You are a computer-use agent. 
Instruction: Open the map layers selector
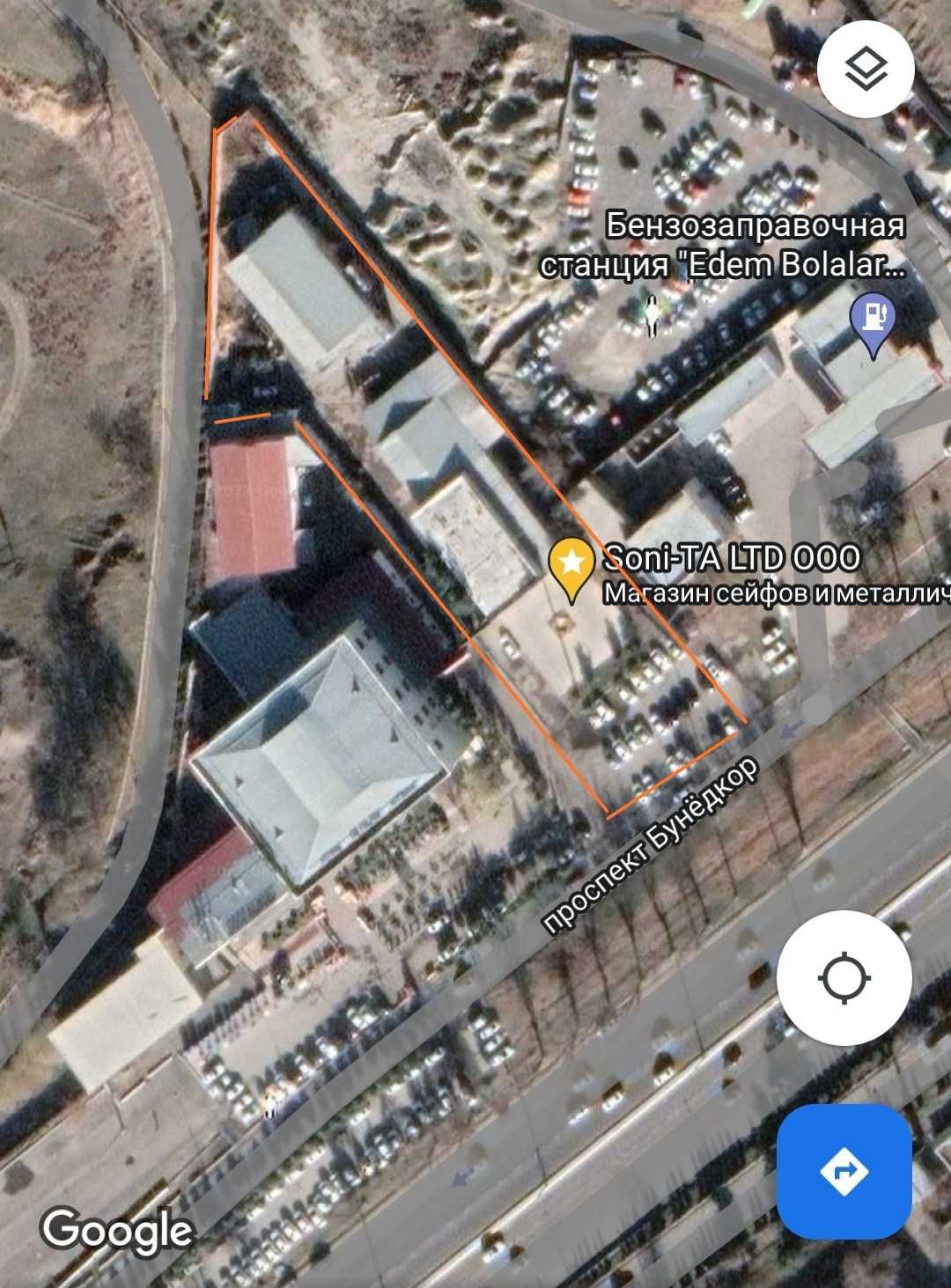(x=866, y=70)
